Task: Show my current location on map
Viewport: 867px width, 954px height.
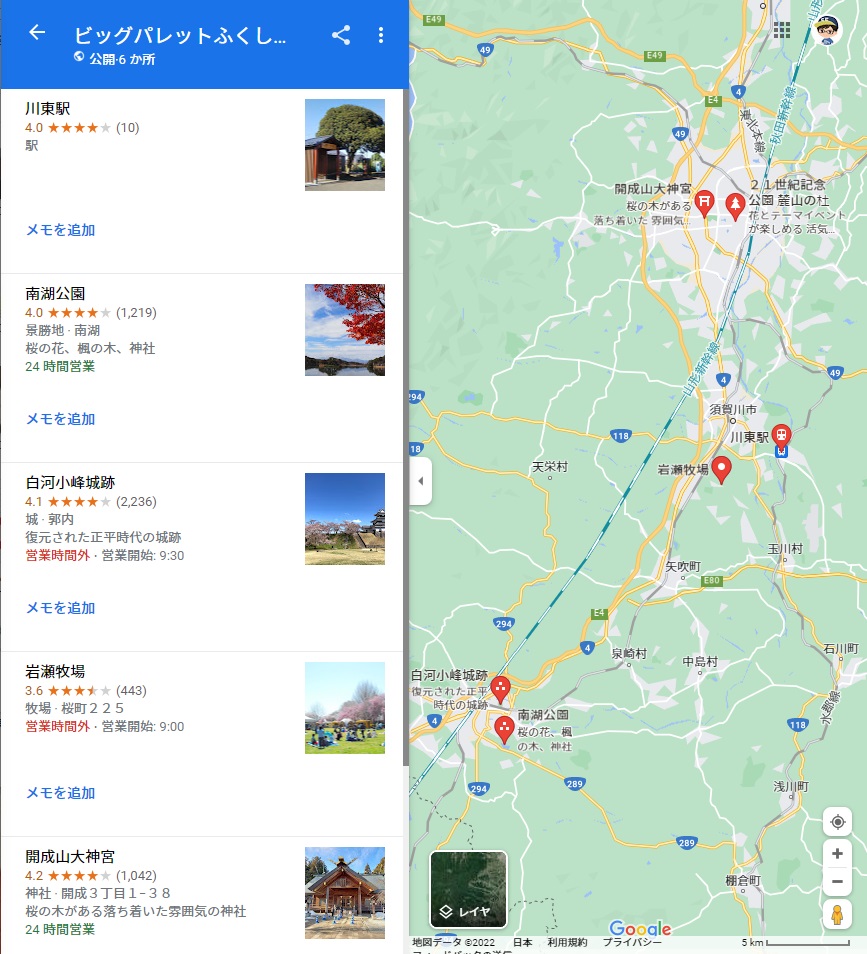Action: coord(837,822)
